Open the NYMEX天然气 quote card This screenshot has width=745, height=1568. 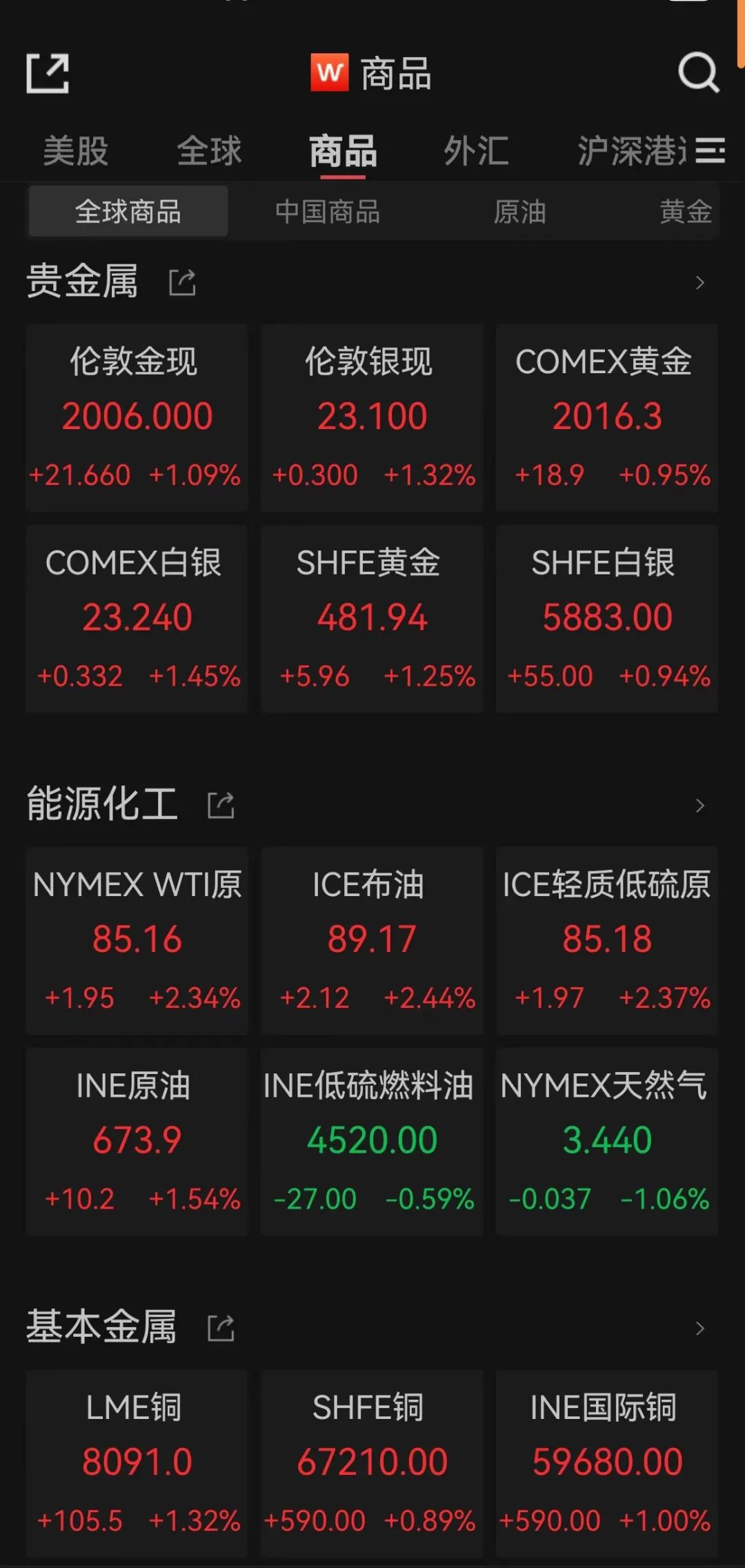click(x=607, y=1142)
